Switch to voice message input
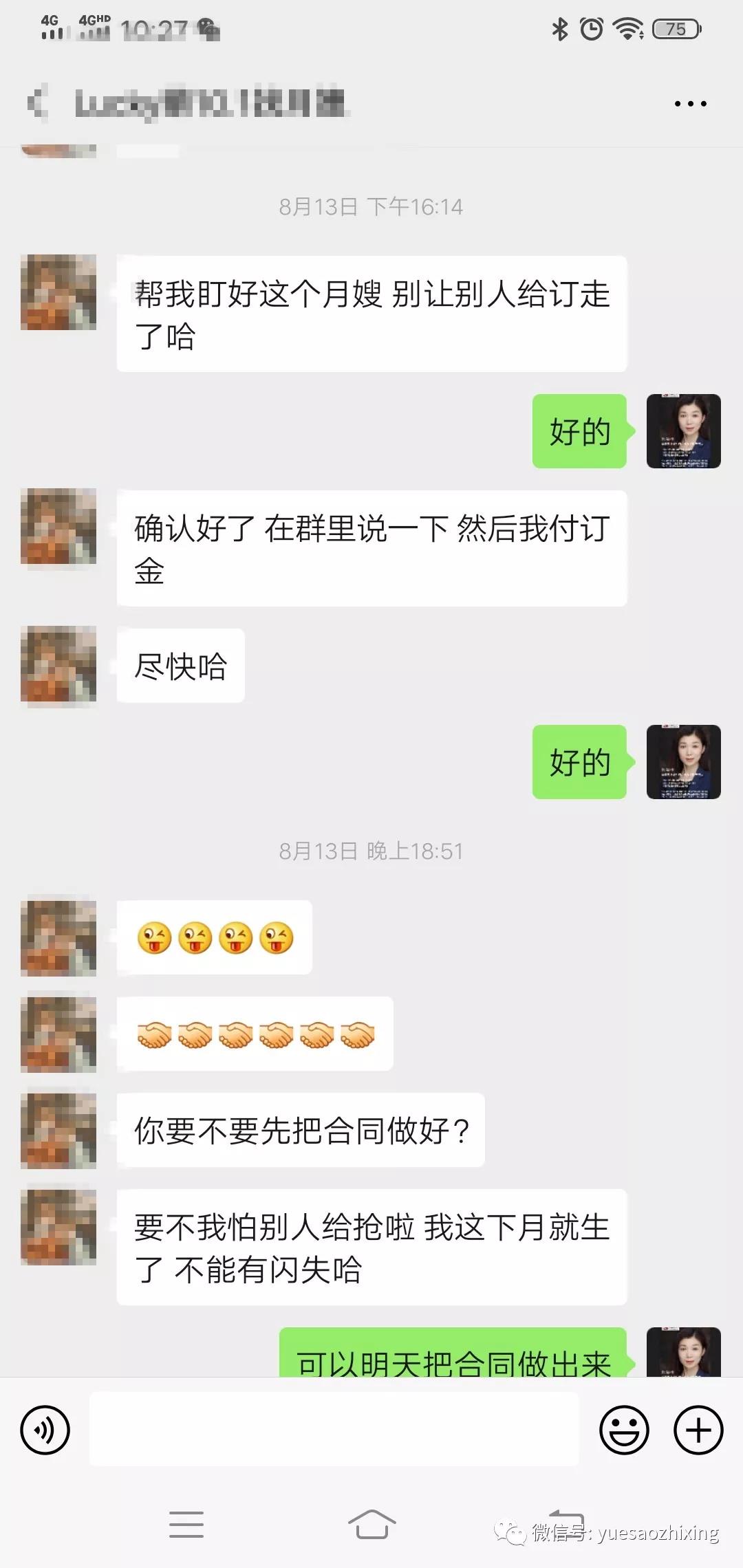The height and width of the screenshot is (1568, 743). tap(45, 1430)
